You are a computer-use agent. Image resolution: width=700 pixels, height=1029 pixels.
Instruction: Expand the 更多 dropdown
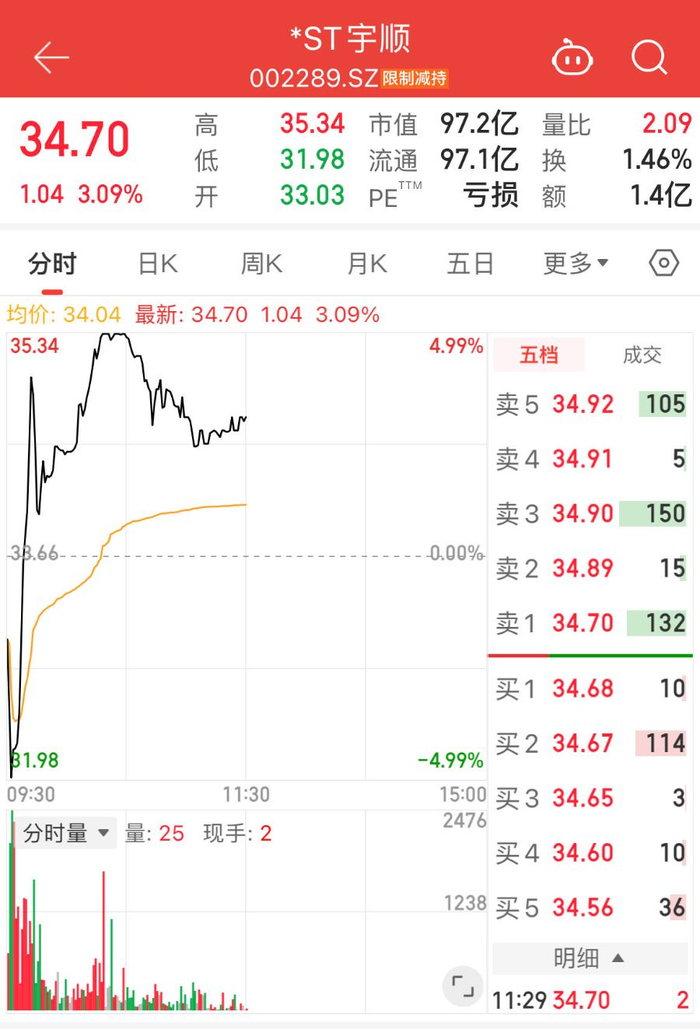575,264
